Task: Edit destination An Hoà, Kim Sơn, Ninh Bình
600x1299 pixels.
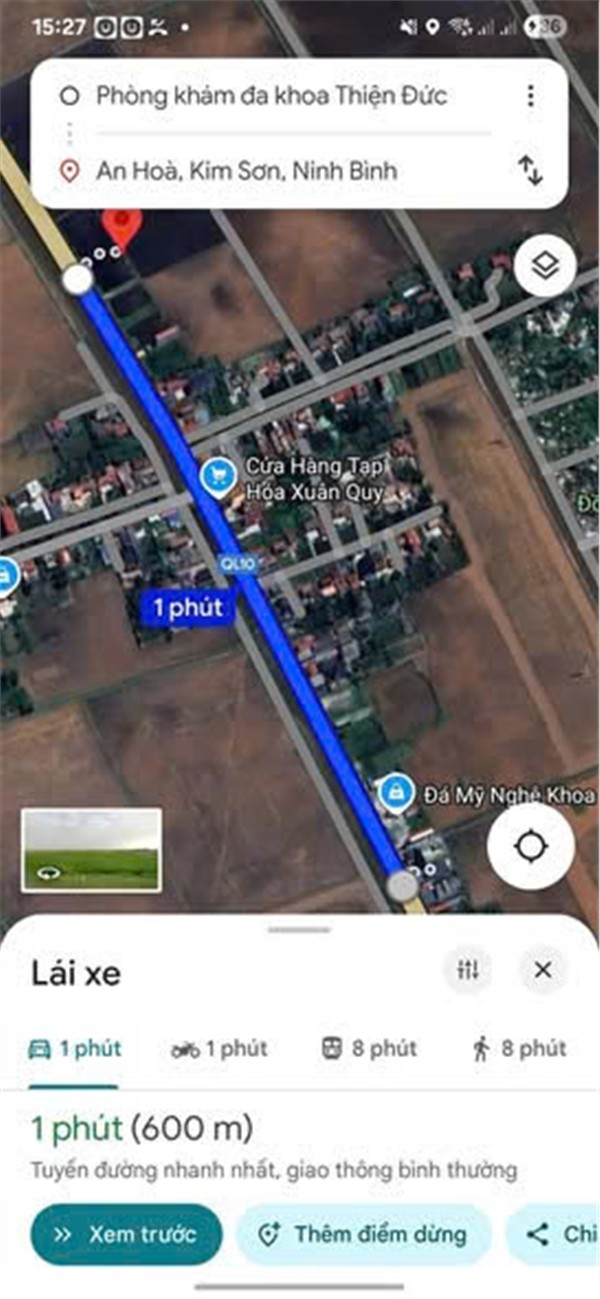Action: click(246, 171)
